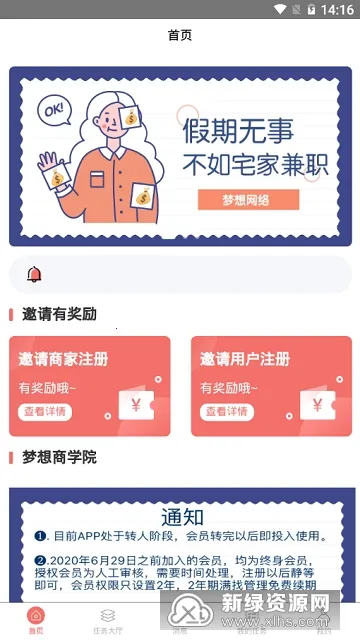Open the 假期无事 part-time job banner

(180, 156)
